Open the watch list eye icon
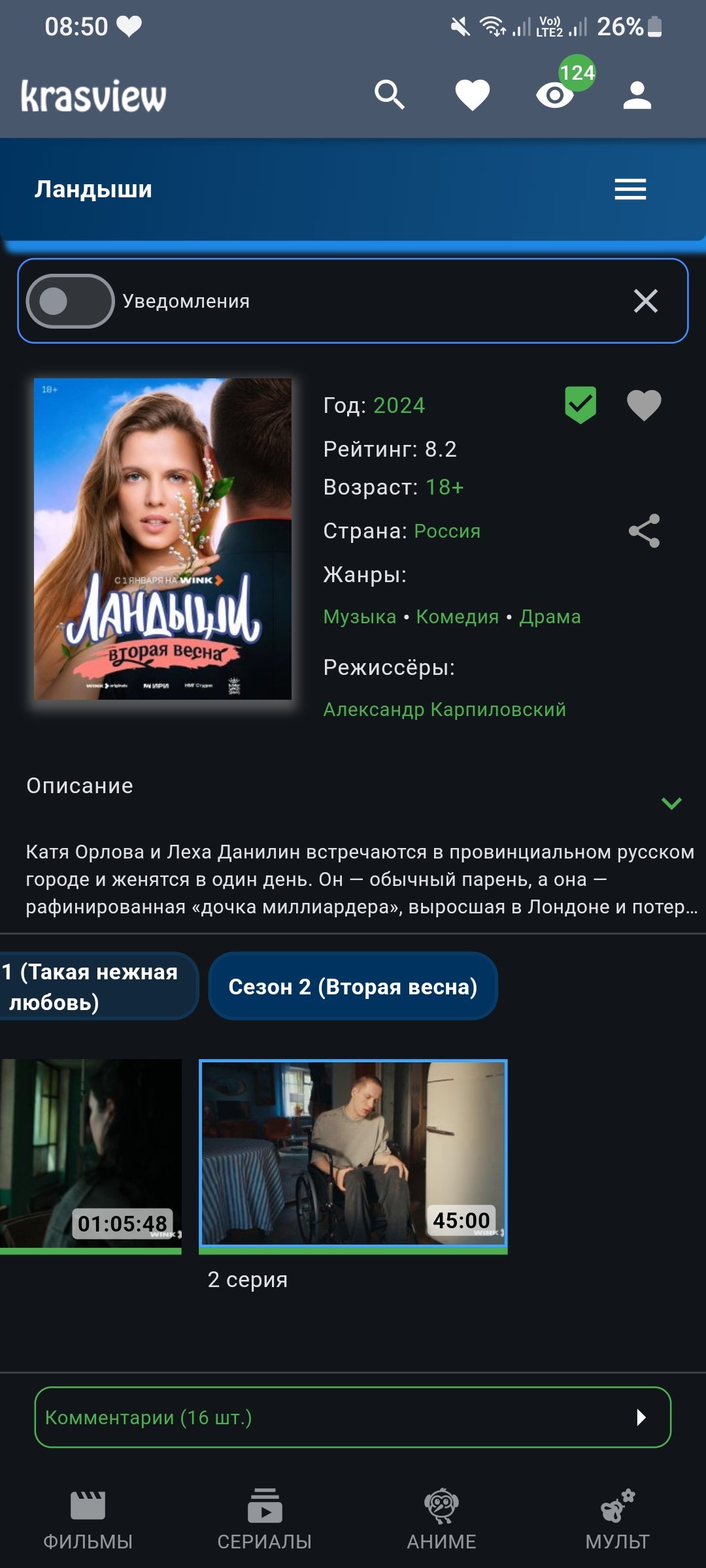This screenshot has width=706, height=1568. point(555,95)
